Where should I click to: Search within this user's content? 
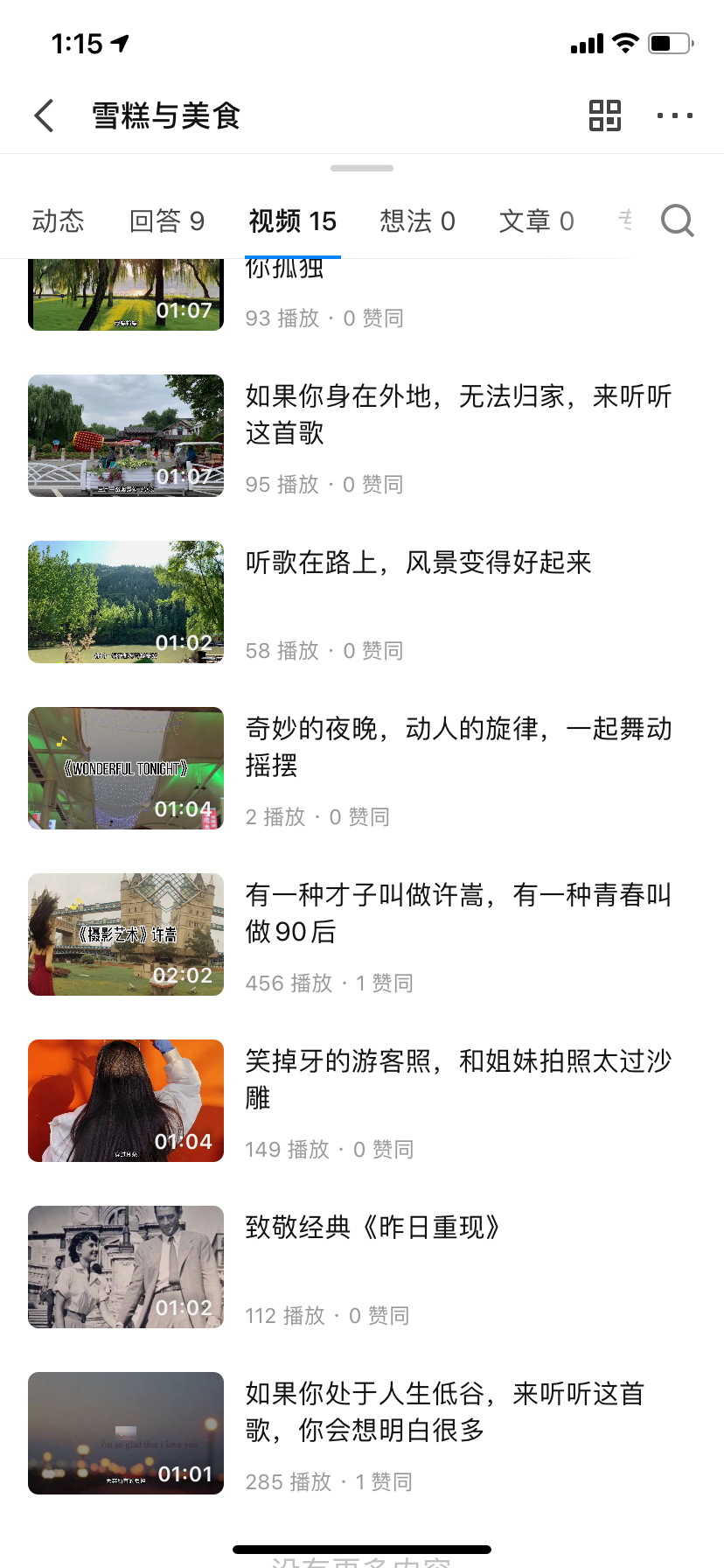pyautogui.click(x=677, y=221)
